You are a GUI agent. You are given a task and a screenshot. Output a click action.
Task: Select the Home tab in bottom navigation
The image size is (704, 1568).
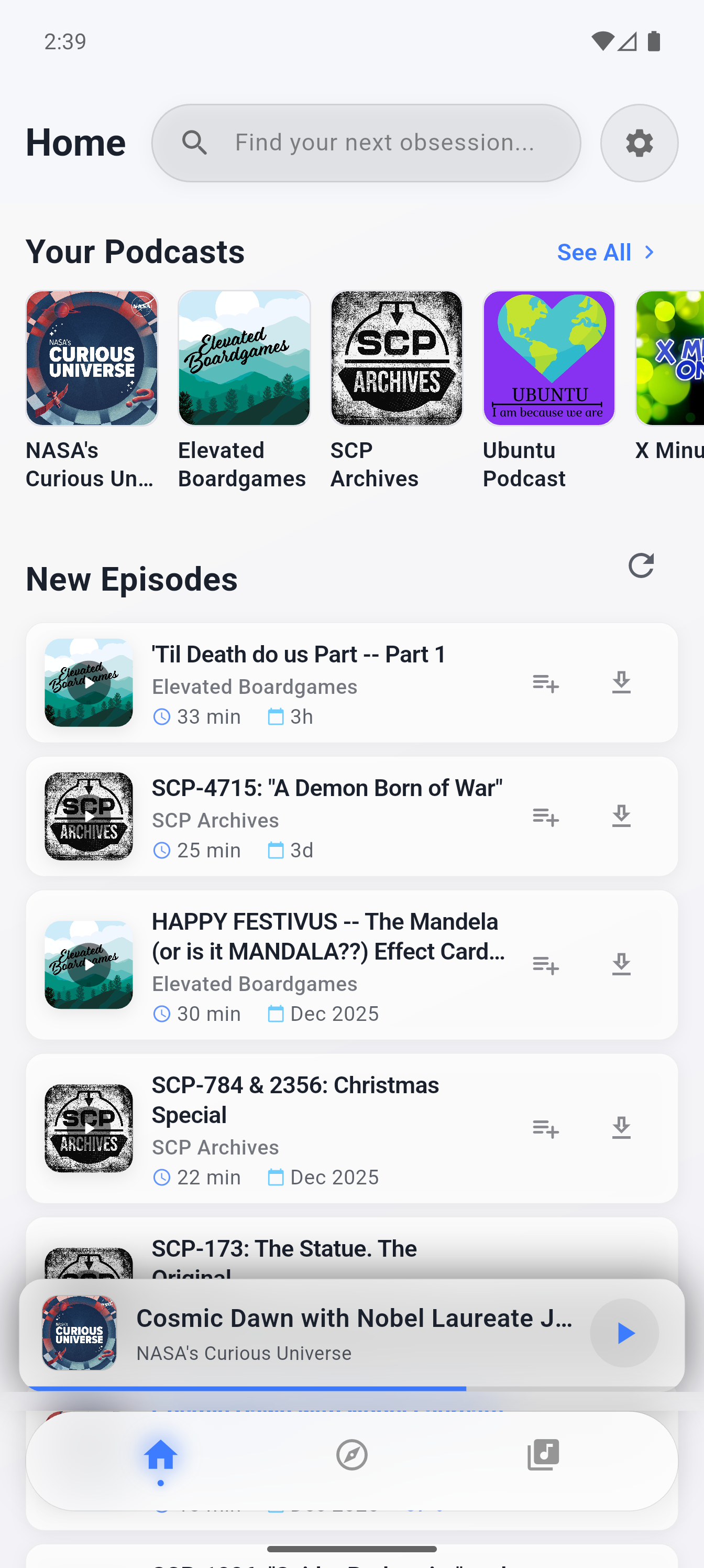(161, 1455)
